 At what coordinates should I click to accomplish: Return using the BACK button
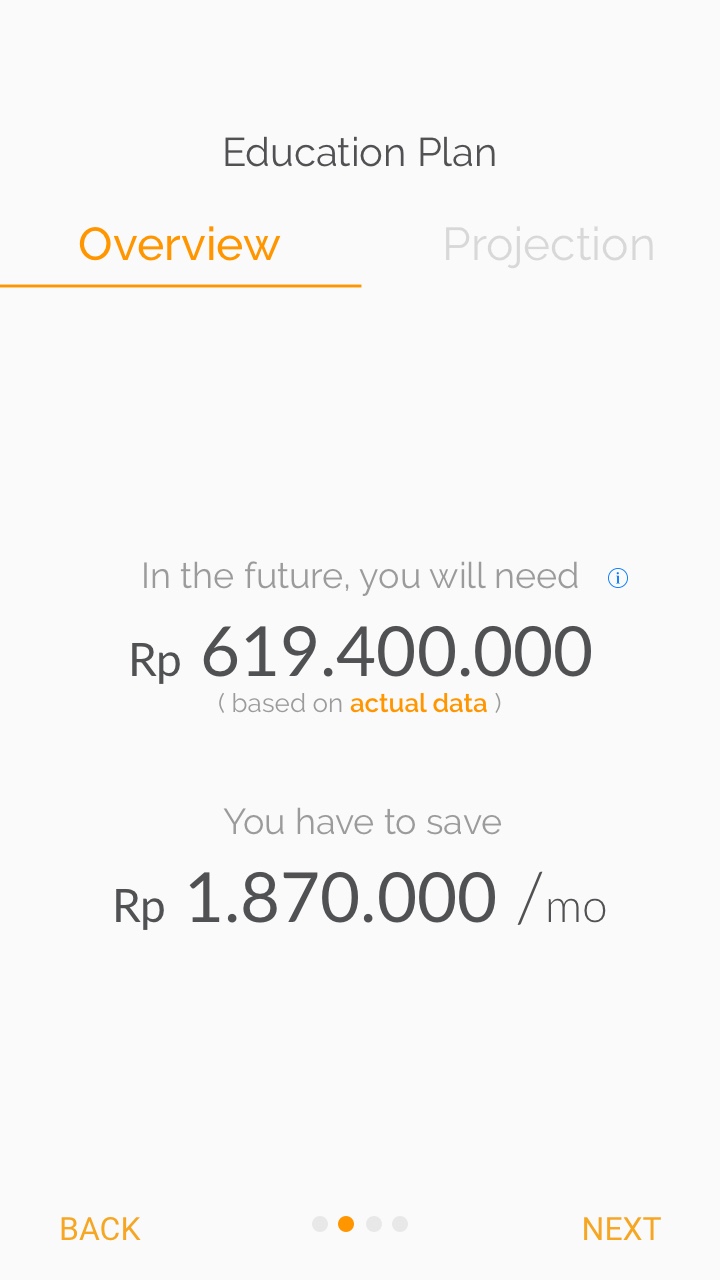coord(100,1228)
